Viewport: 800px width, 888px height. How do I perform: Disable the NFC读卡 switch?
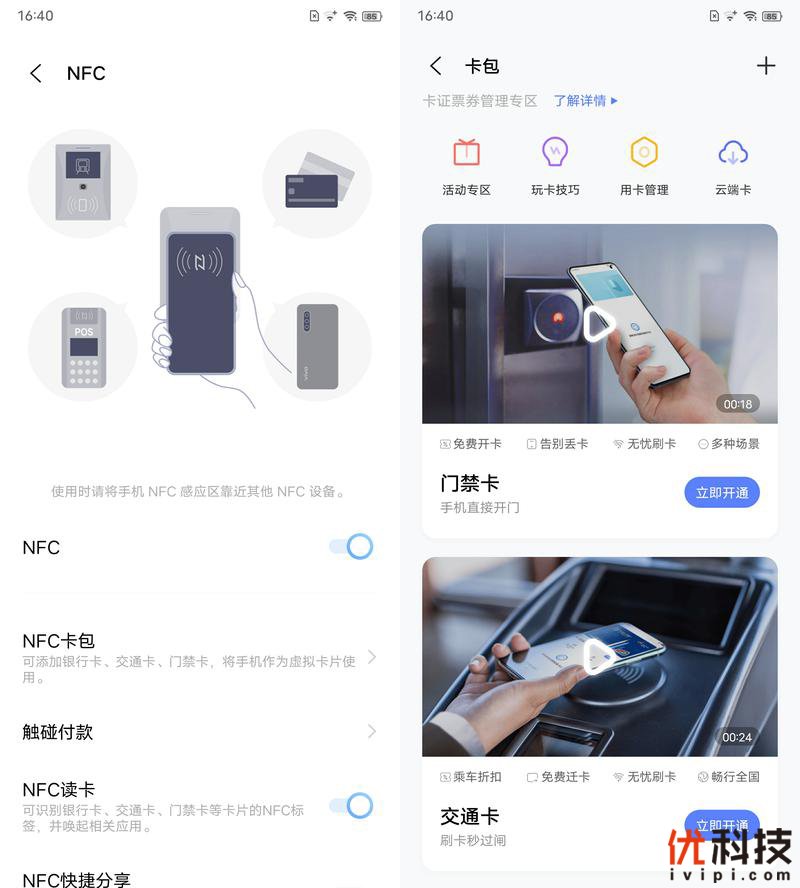coord(351,806)
